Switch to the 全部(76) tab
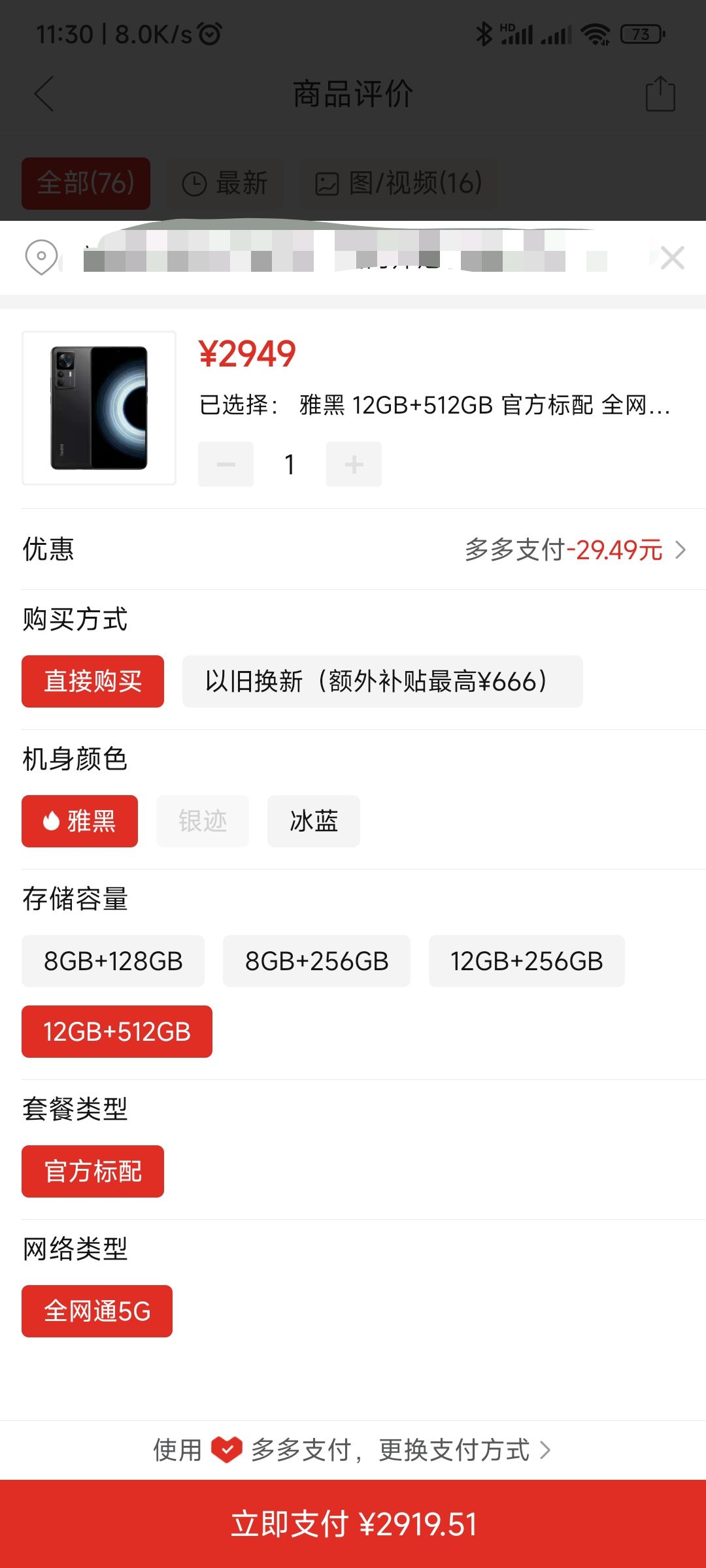706x1568 pixels. tap(86, 184)
